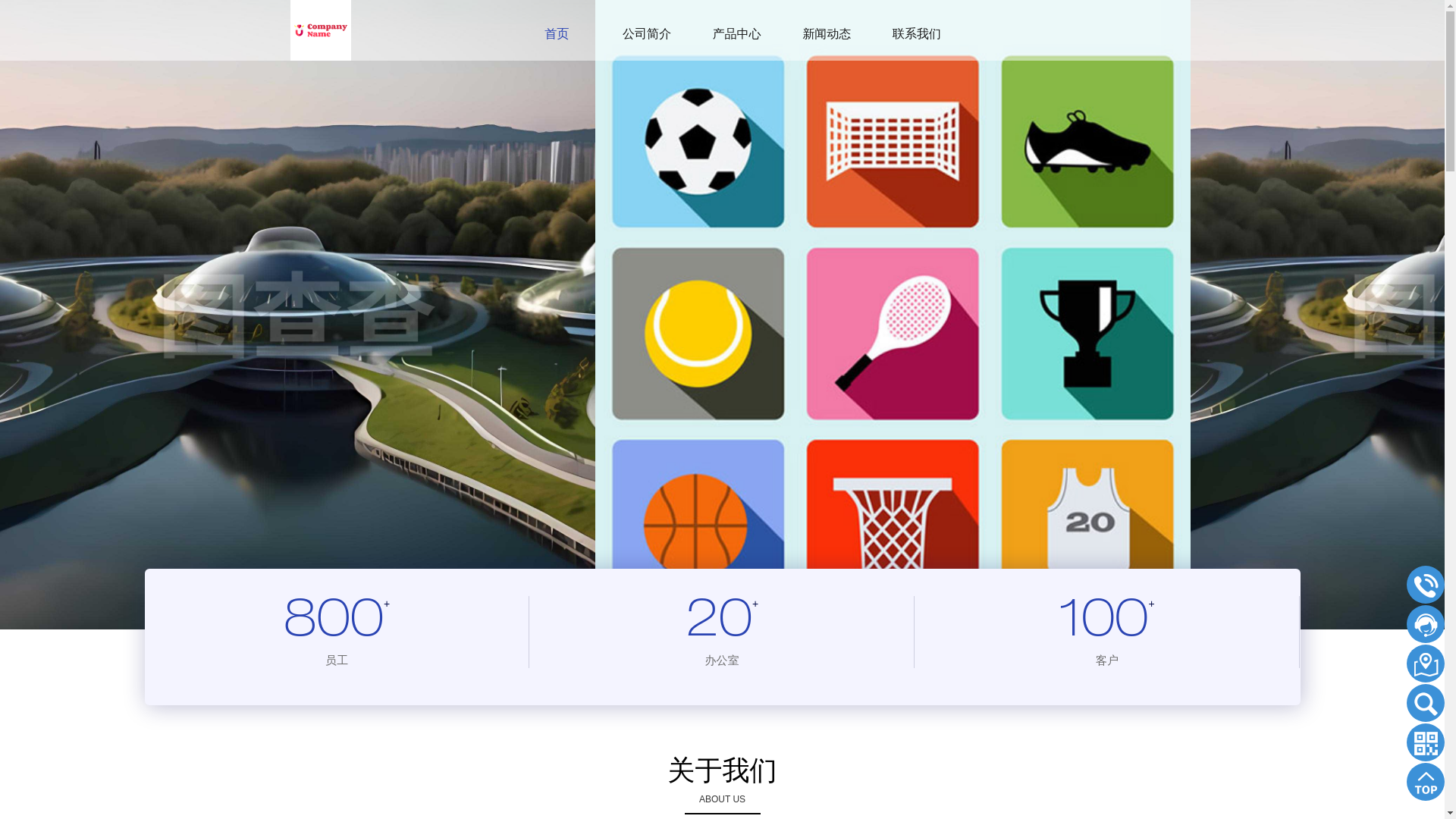Image resolution: width=1456 pixels, height=819 pixels.
Task: Open the map location icon
Action: pyautogui.click(x=1425, y=664)
